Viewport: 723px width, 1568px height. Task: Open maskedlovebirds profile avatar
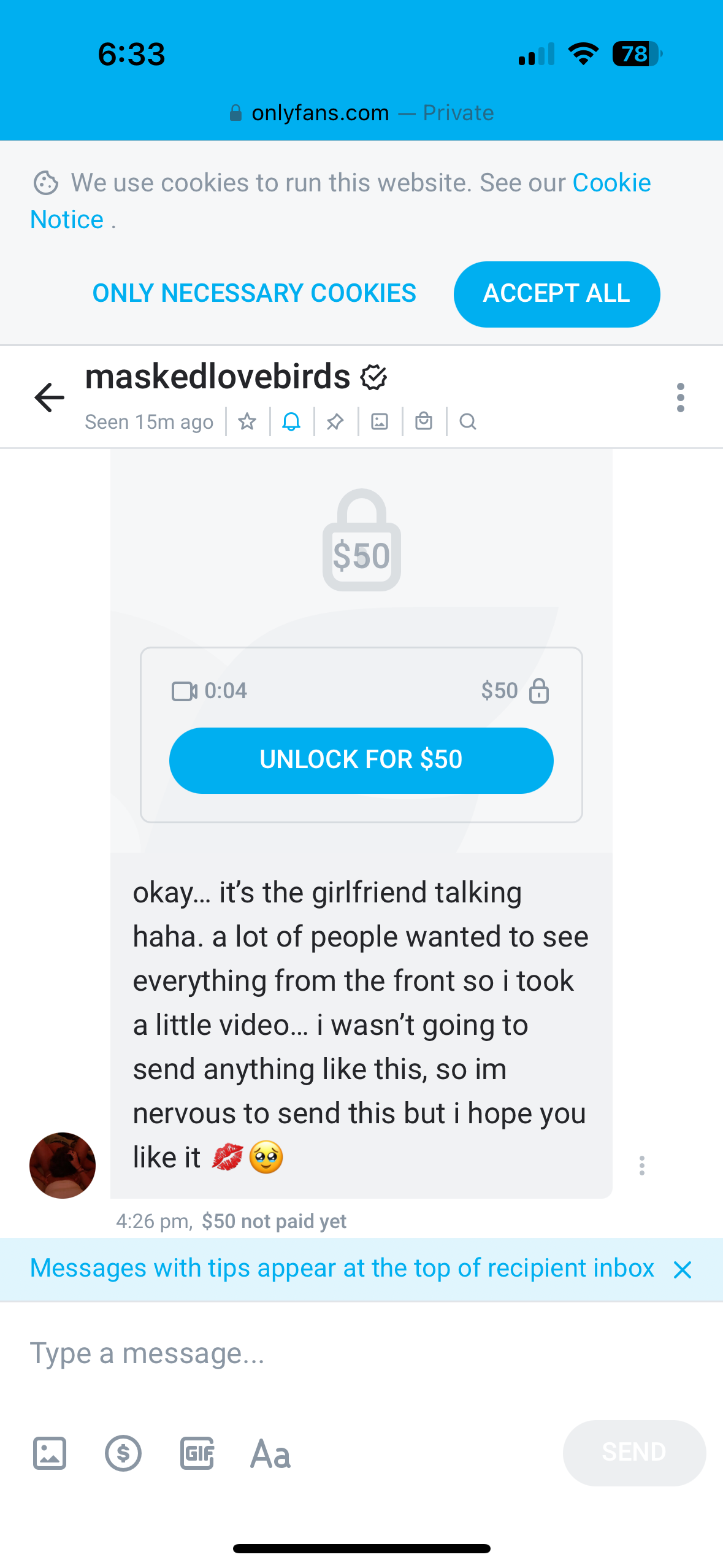(x=63, y=1165)
